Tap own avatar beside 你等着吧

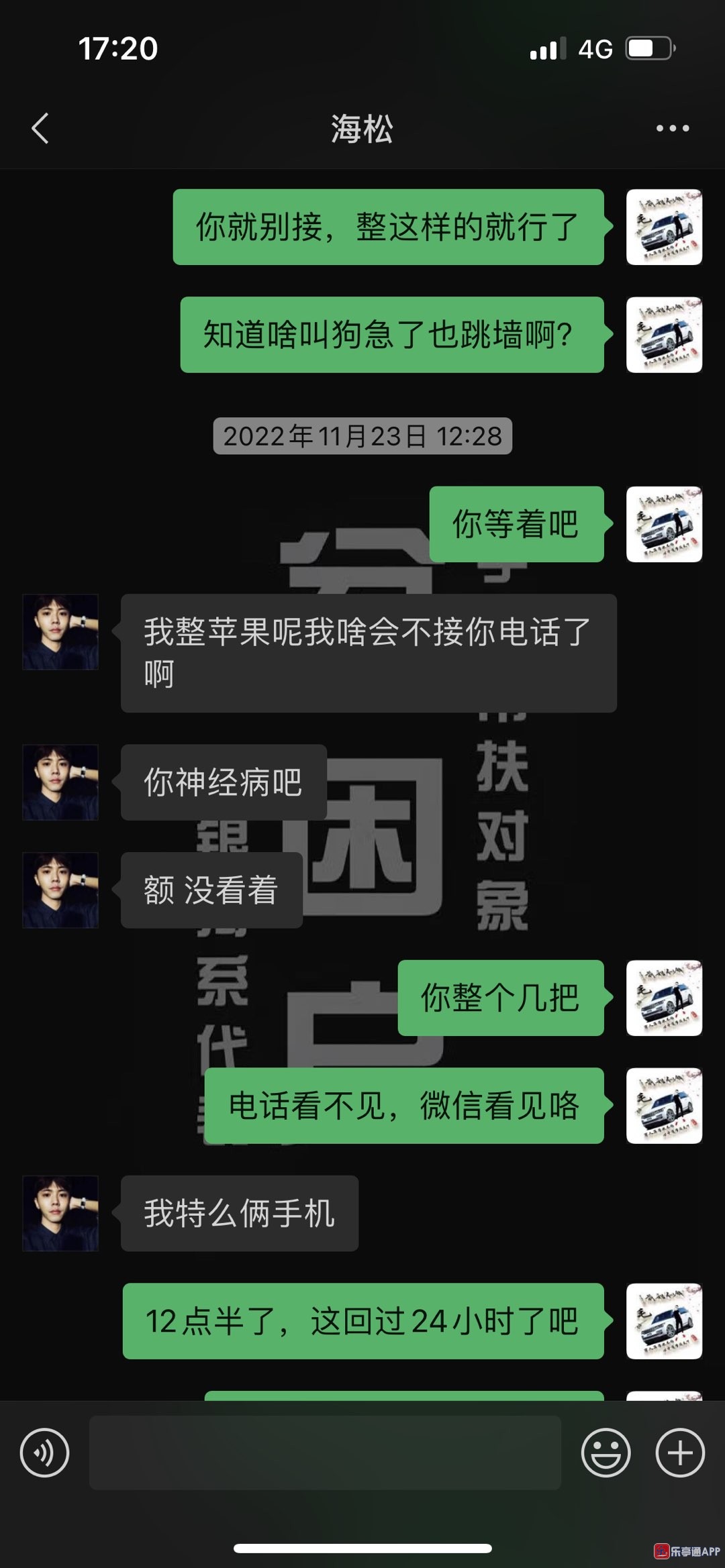click(664, 524)
